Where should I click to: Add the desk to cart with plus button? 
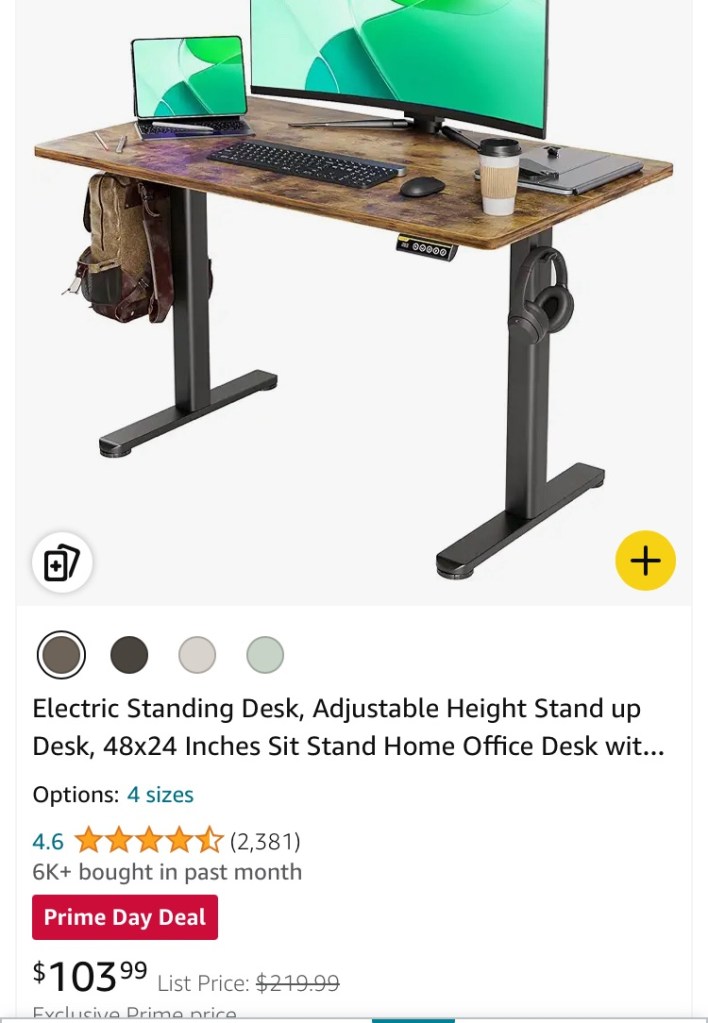point(645,560)
